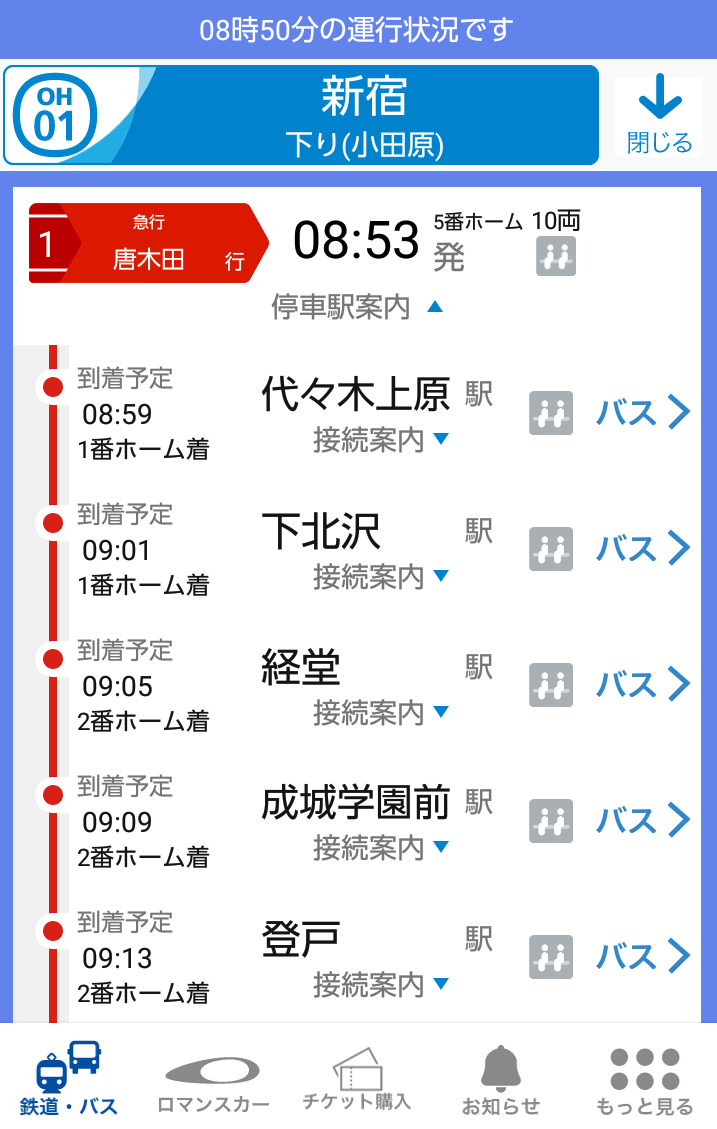Open バス link for 代々木上原
The image size is (717, 1129).
point(643,412)
